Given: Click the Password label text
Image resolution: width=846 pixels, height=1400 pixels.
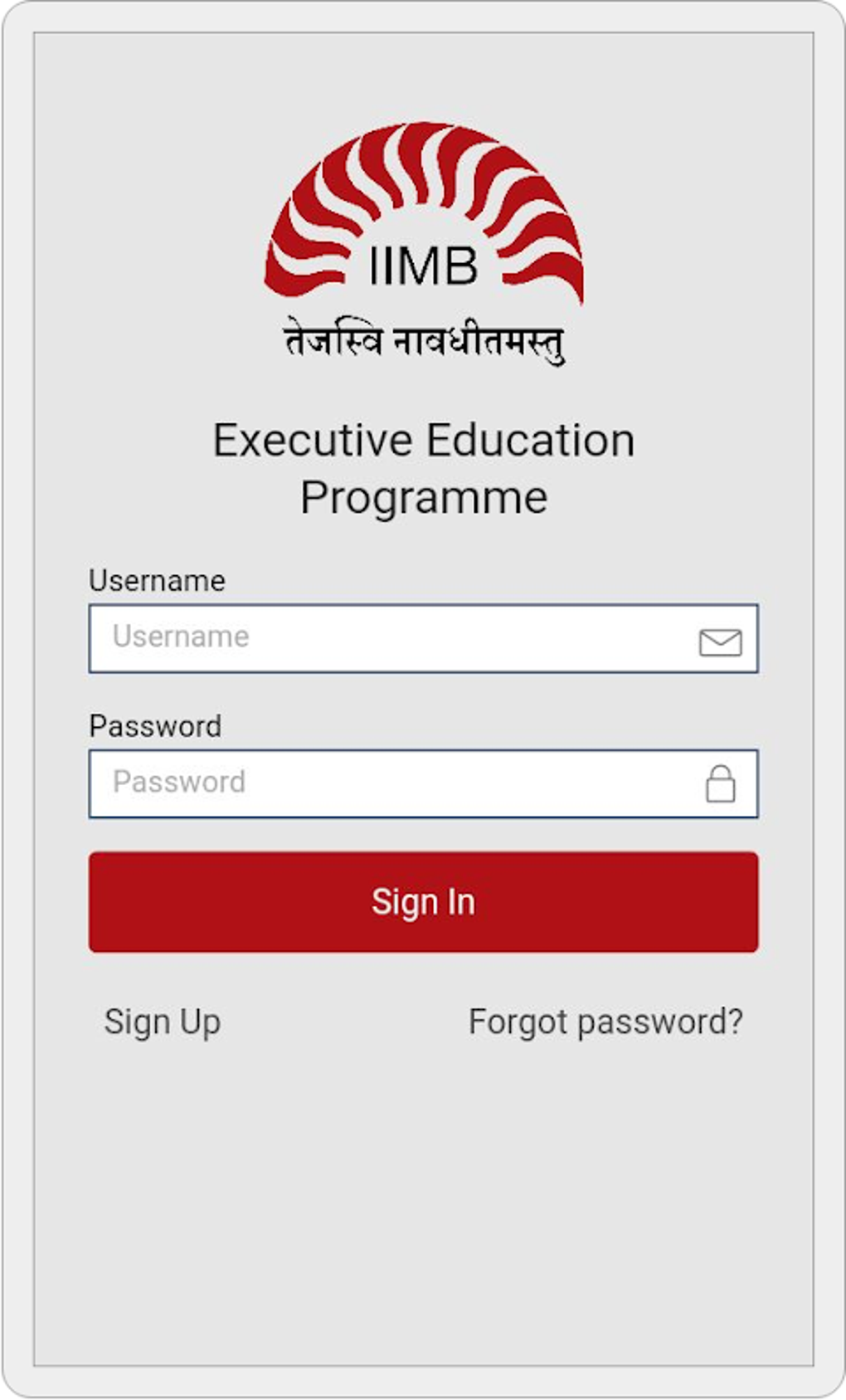Looking at the screenshot, I should (155, 726).
